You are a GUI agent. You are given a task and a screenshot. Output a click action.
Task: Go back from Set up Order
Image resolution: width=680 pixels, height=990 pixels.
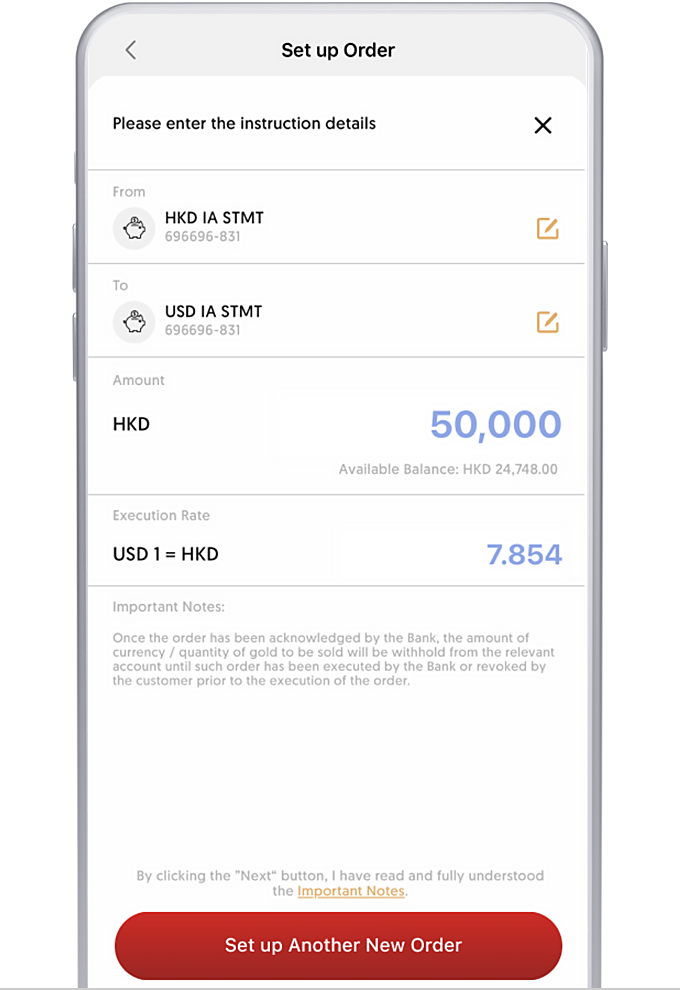(x=131, y=50)
